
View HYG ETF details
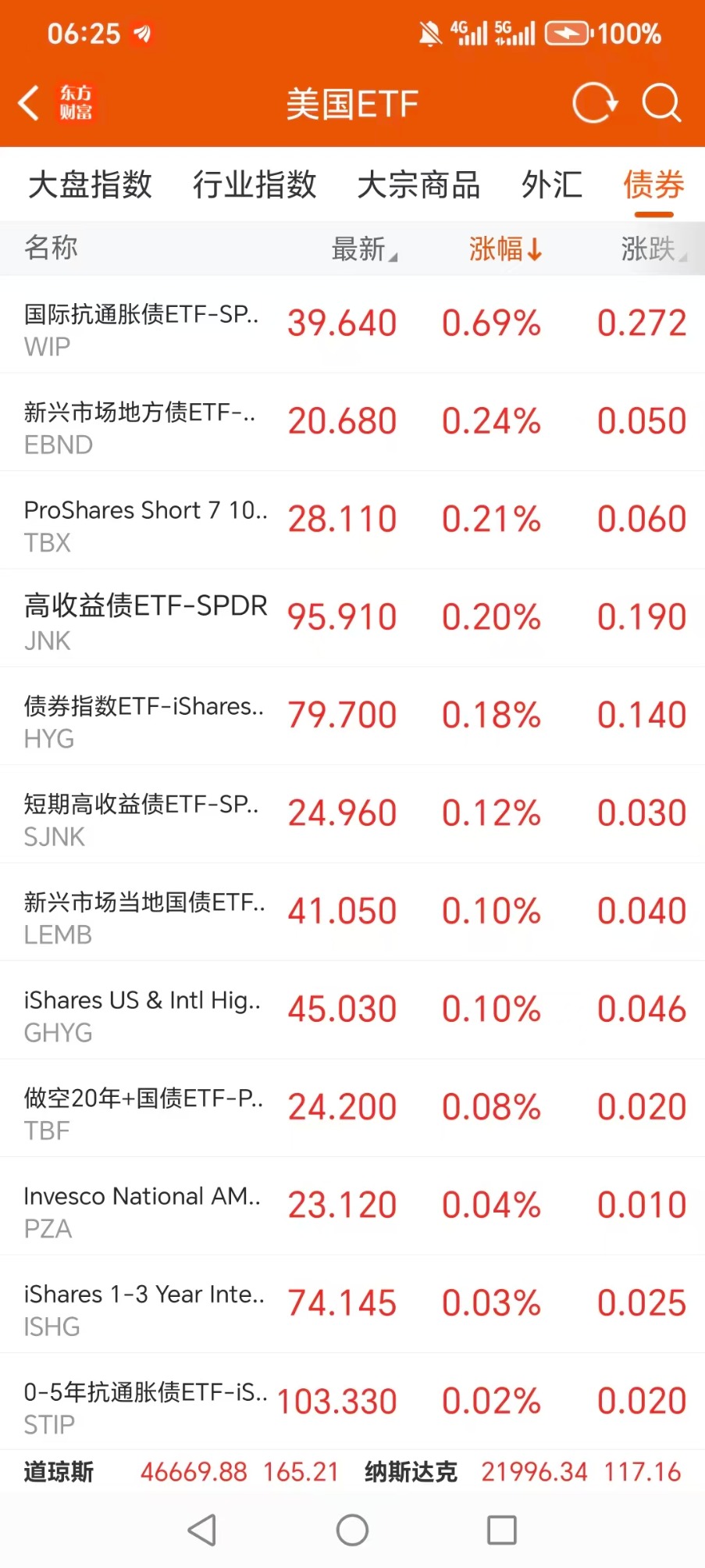(352, 716)
